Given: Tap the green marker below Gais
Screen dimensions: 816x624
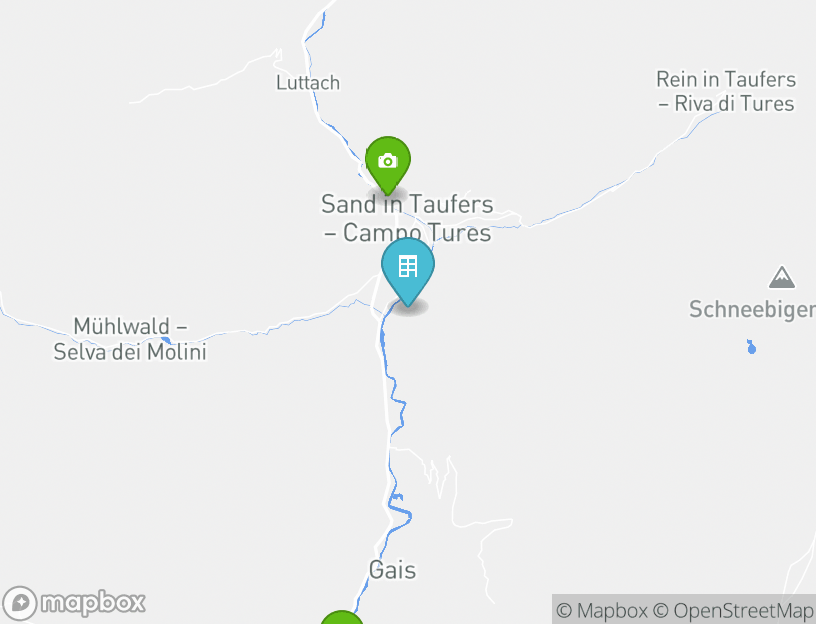Looking at the screenshot, I should click(x=341, y=619).
